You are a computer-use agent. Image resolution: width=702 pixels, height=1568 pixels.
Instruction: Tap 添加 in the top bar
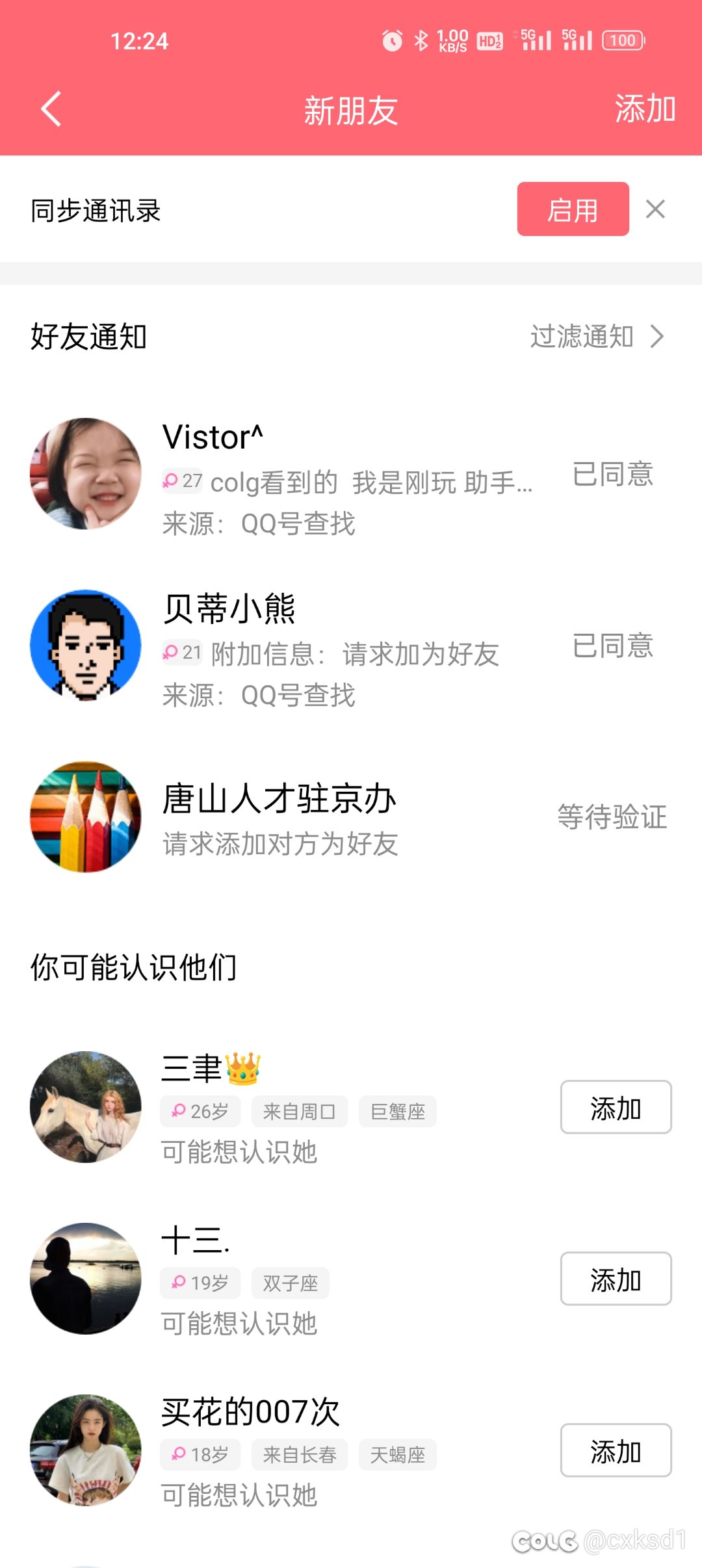pyautogui.click(x=645, y=109)
